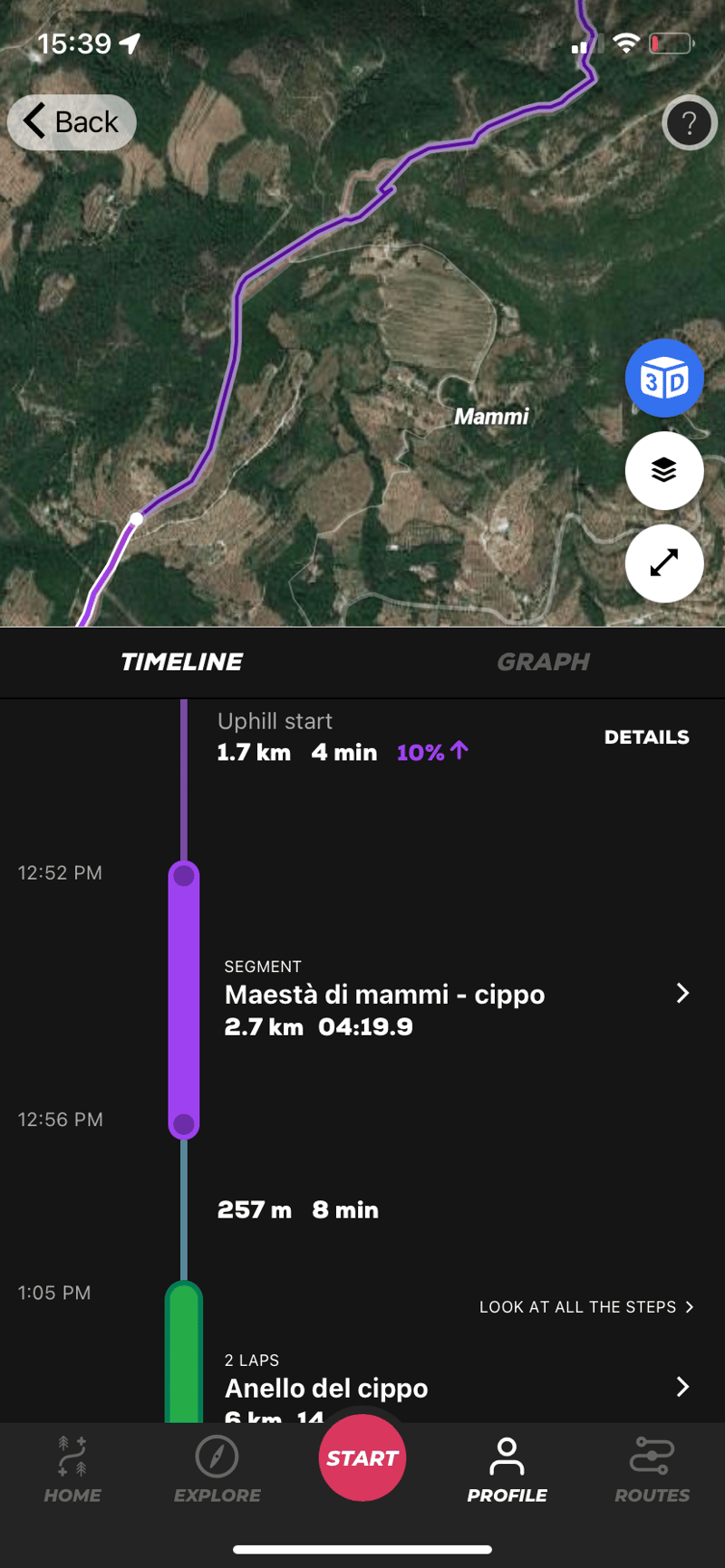
Task: Open Details for Uphill start
Action: click(646, 737)
